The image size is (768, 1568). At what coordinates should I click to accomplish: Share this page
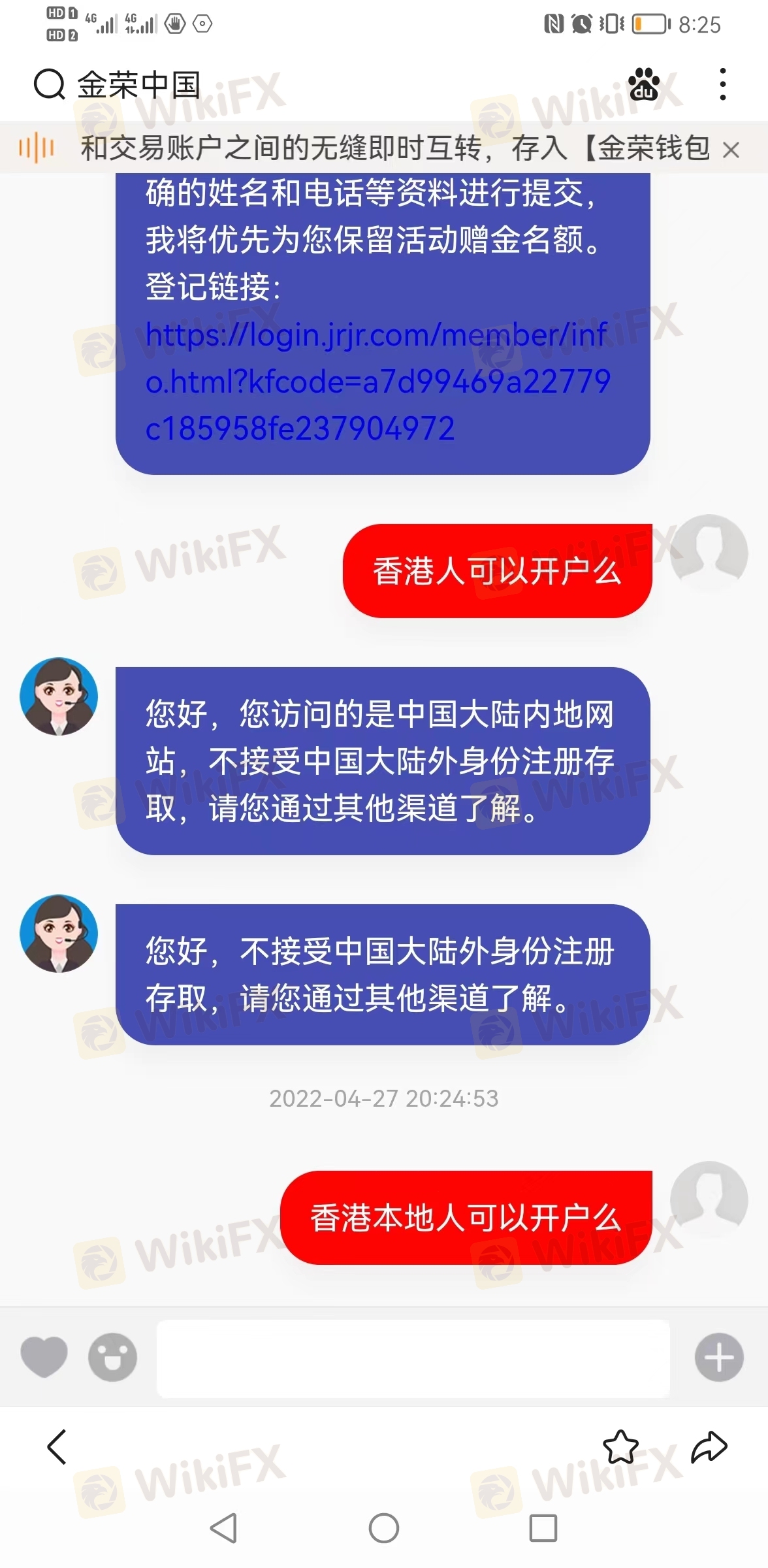(709, 1446)
